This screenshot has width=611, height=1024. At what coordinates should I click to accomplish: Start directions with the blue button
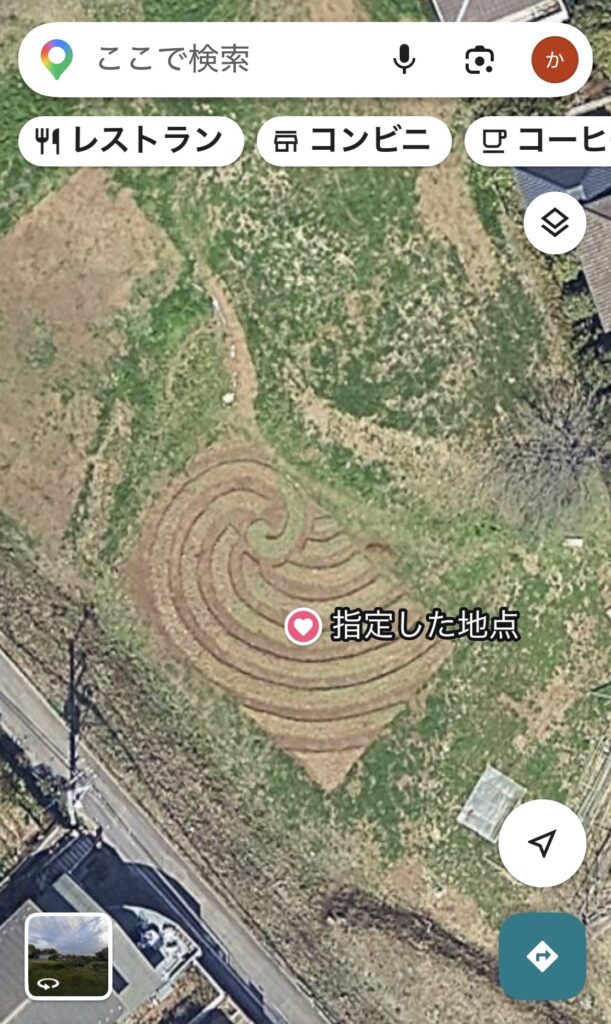[x=542, y=956]
